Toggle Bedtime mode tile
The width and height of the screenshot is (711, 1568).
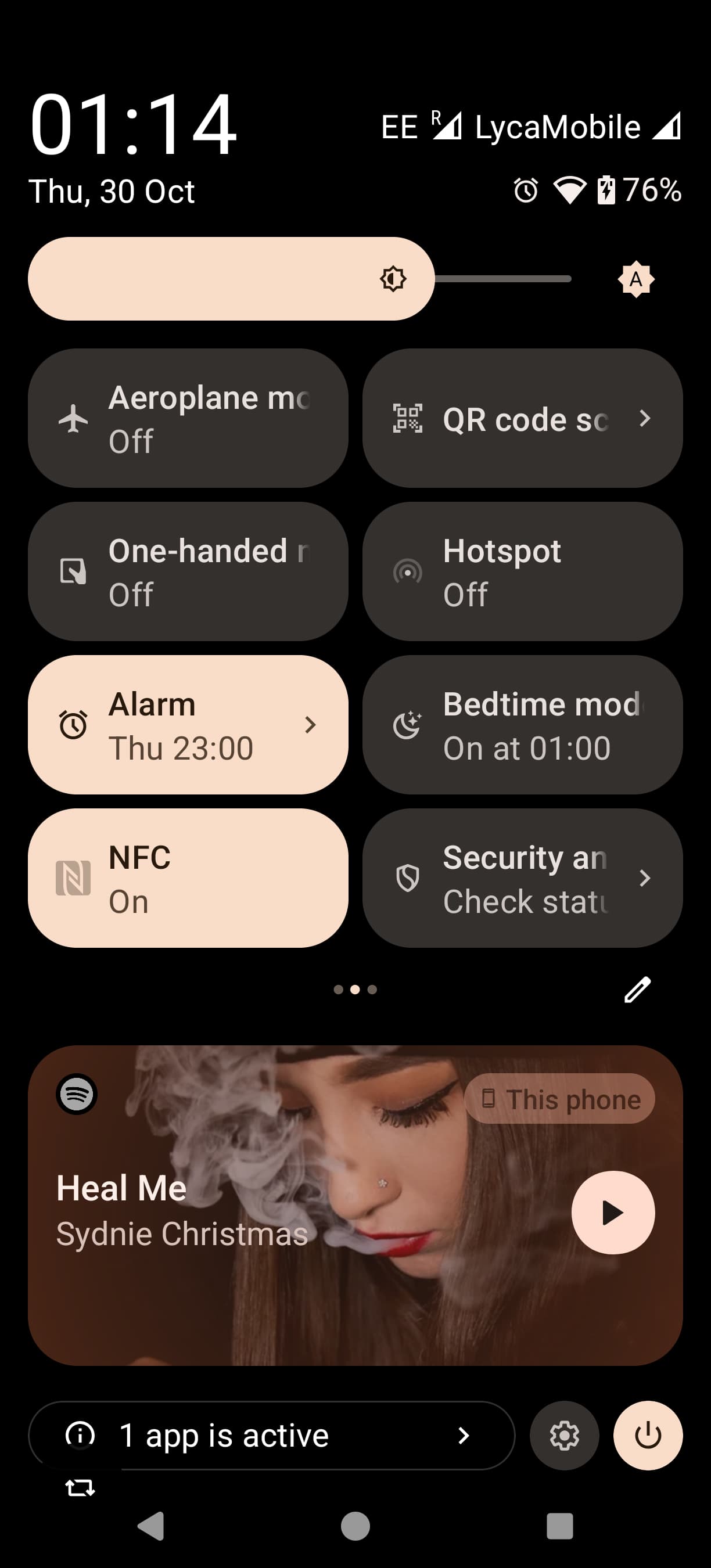522,725
